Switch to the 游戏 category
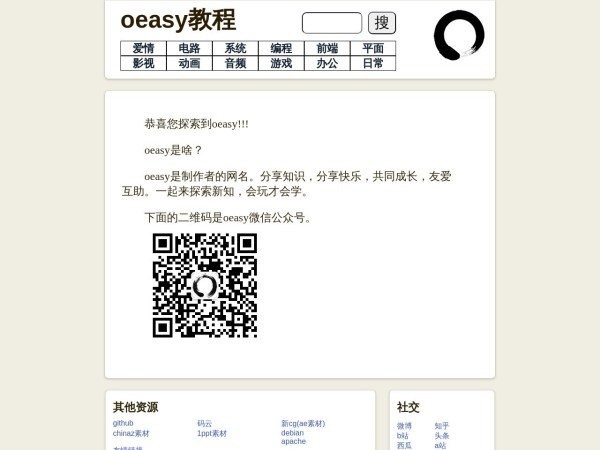This screenshot has height=450, width=600. click(x=281, y=63)
